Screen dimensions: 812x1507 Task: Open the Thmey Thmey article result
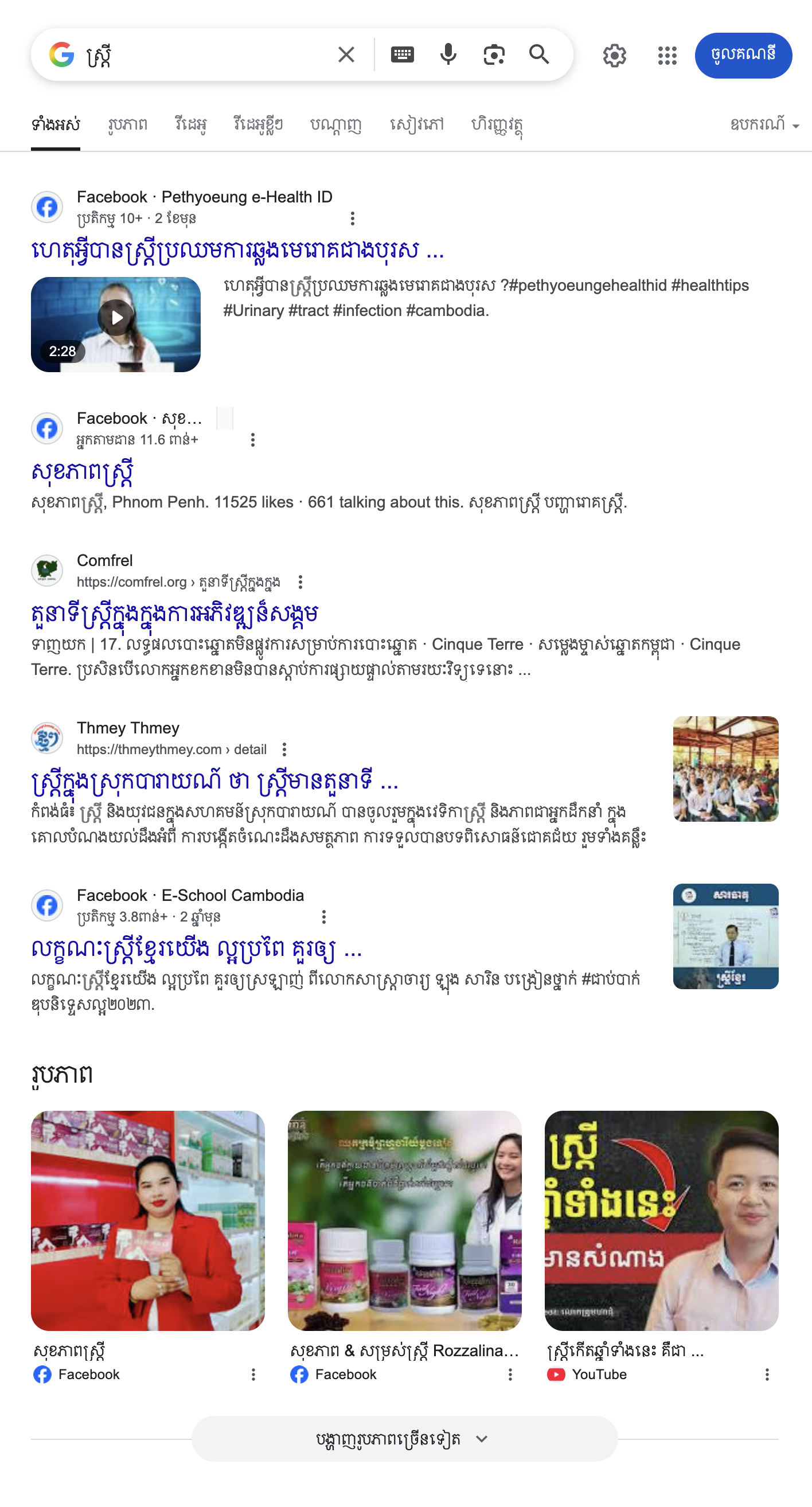pyautogui.click(x=214, y=780)
